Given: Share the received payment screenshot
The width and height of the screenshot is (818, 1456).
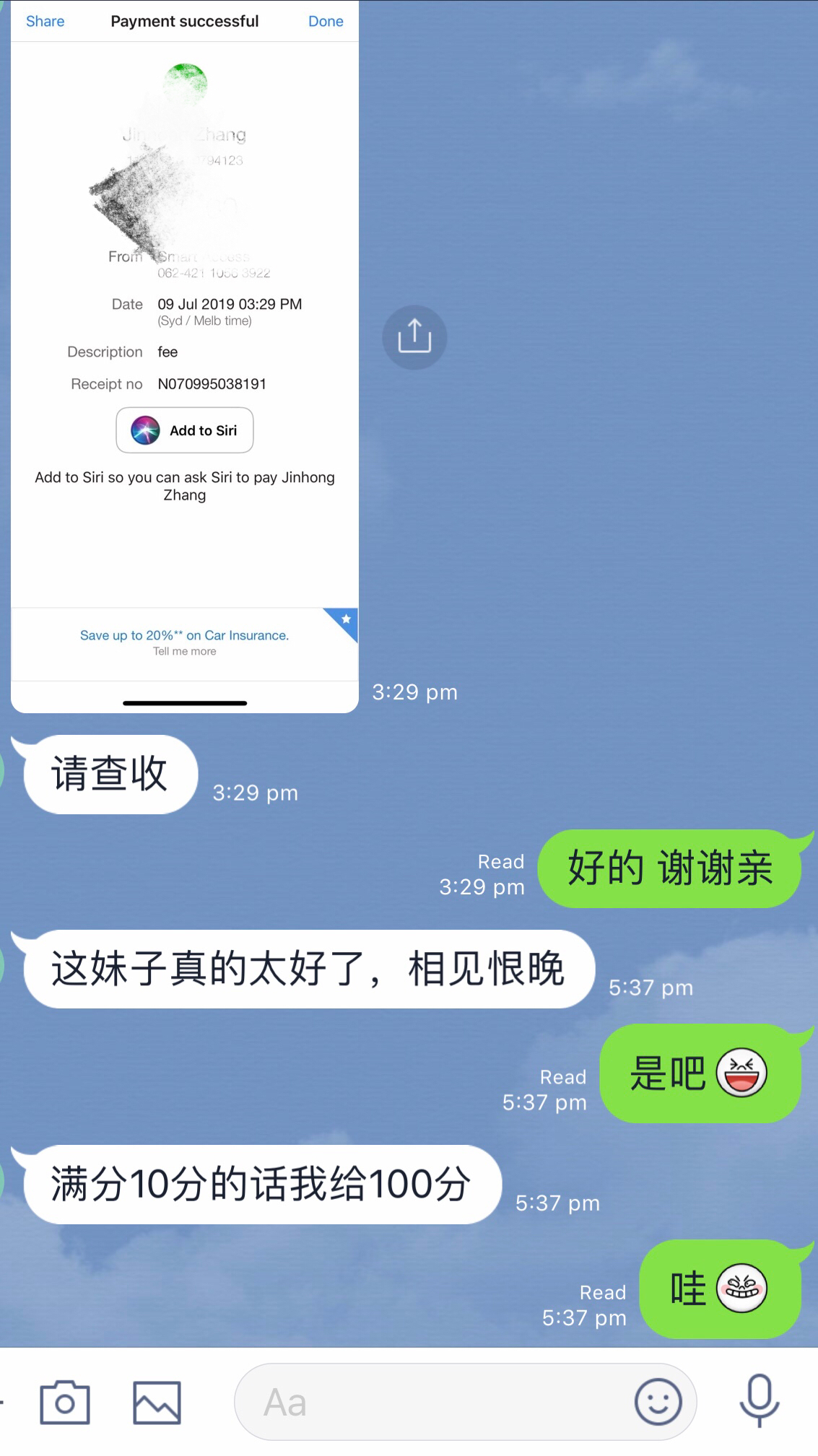Looking at the screenshot, I should [x=414, y=337].
